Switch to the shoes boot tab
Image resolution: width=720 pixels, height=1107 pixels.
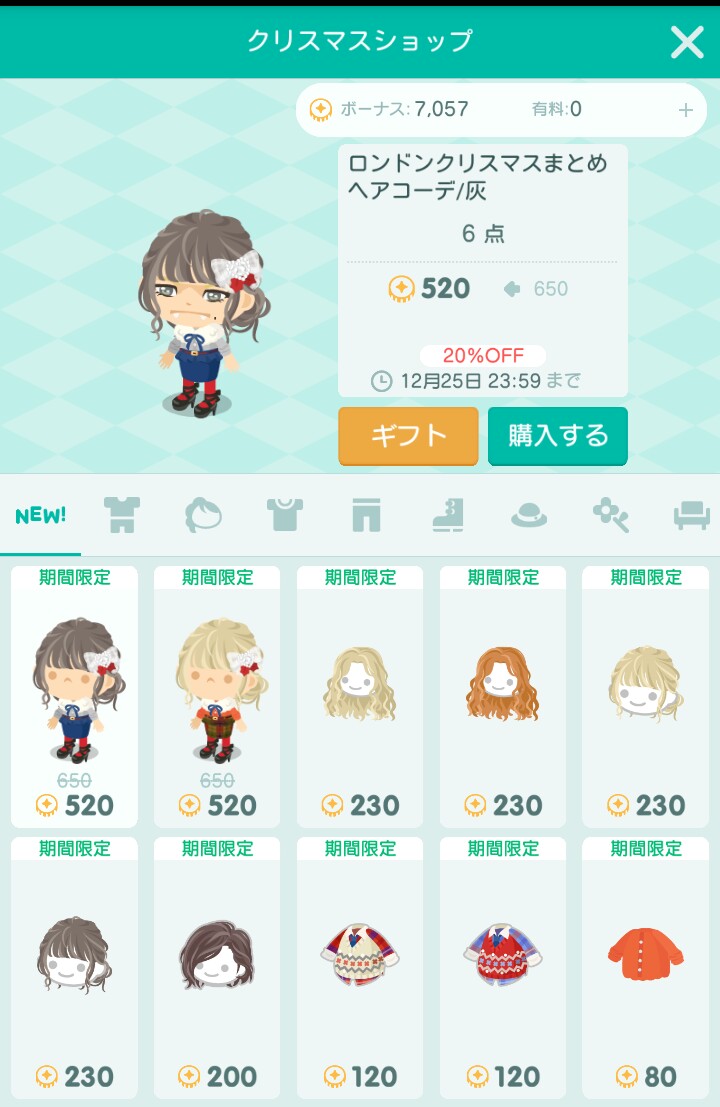pyautogui.click(x=448, y=516)
